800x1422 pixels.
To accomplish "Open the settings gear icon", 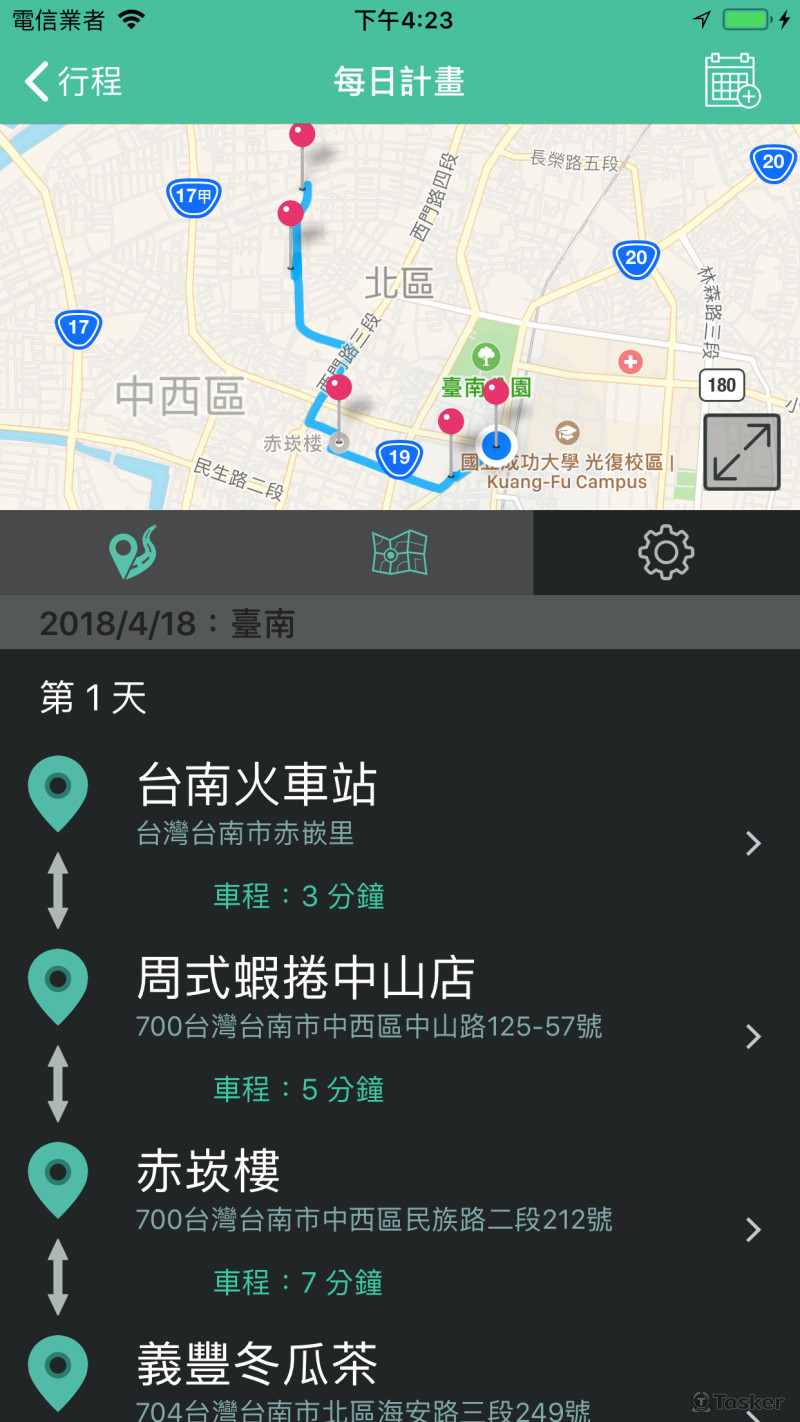I will point(665,551).
